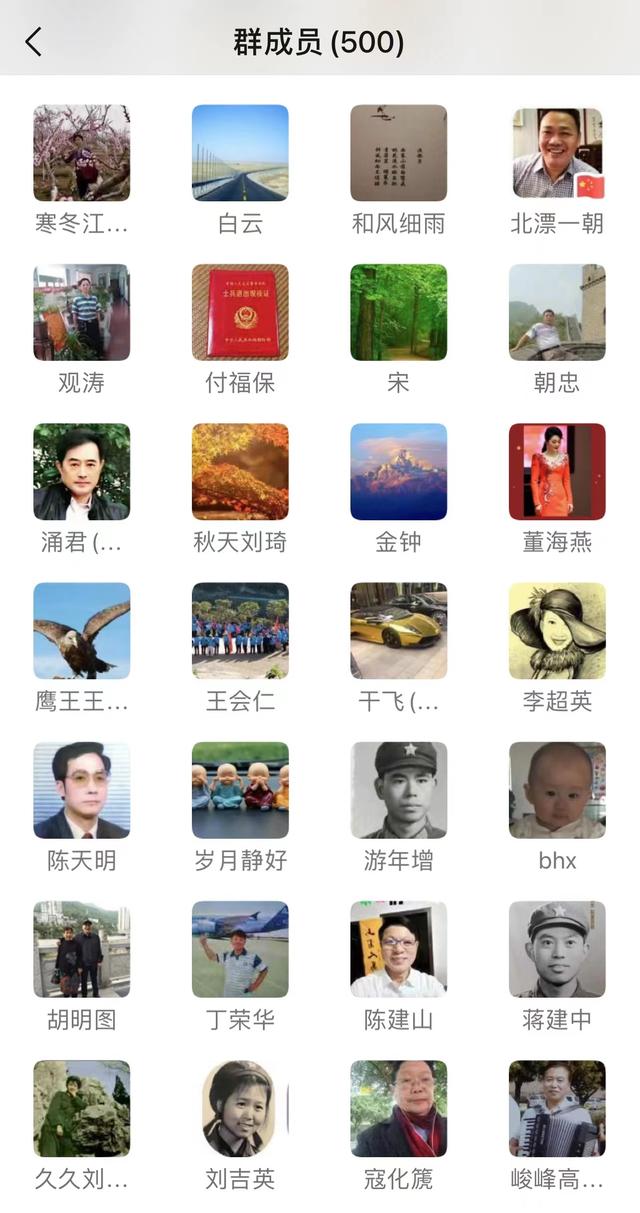View the profile of 王会仁
The width and height of the screenshot is (640, 1213).
tap(240, 630)
